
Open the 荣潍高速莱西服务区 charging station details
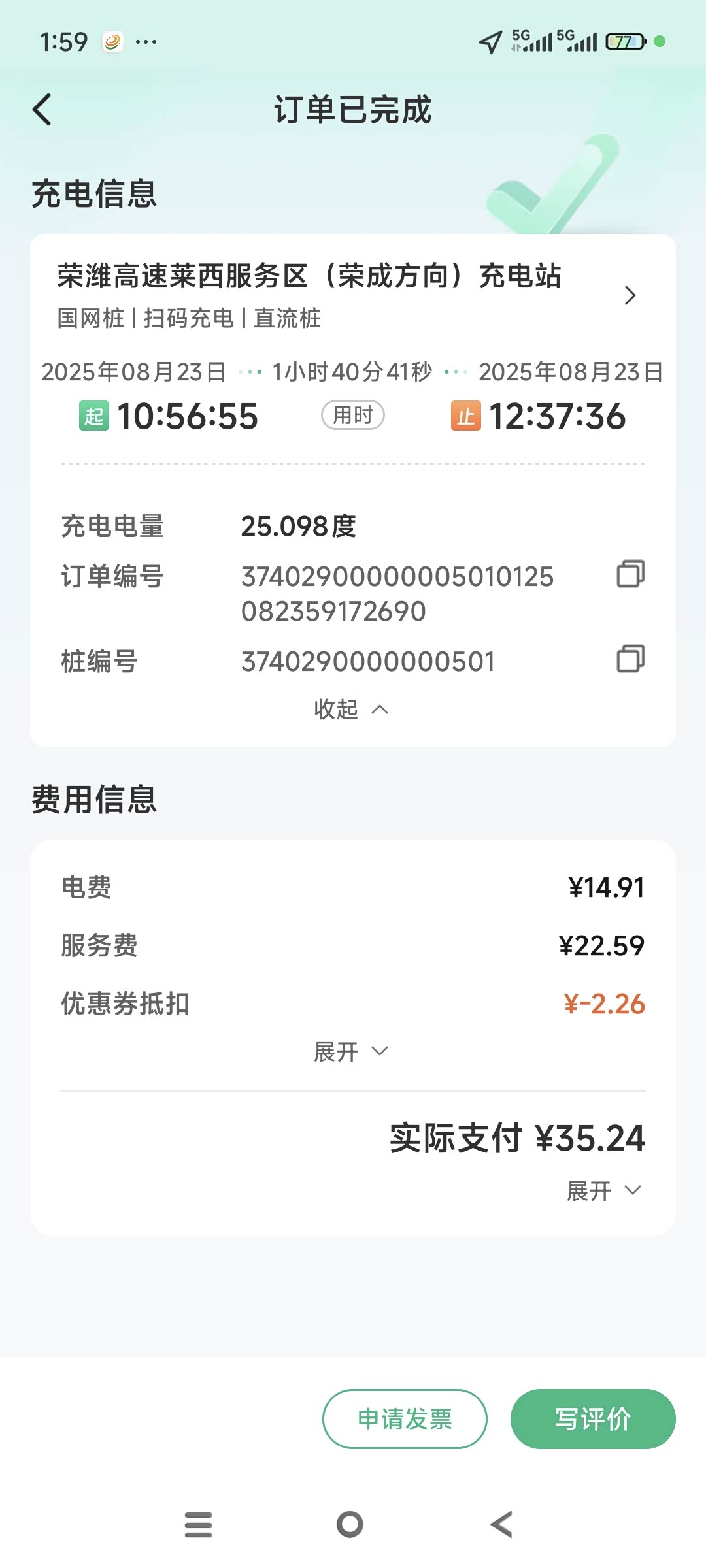(629, 295)
